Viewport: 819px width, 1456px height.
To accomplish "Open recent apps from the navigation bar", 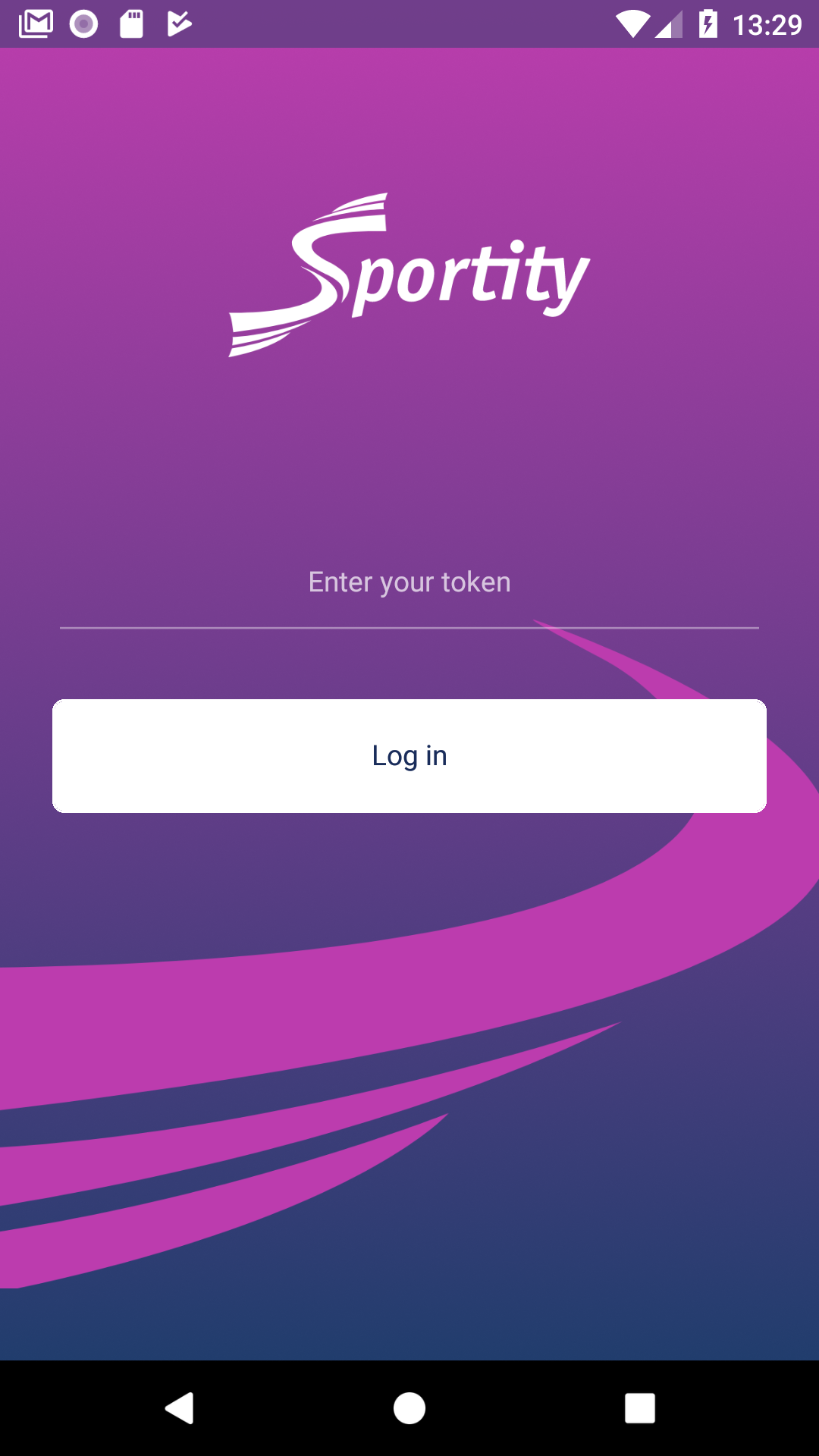I will tap(639, 1408).
